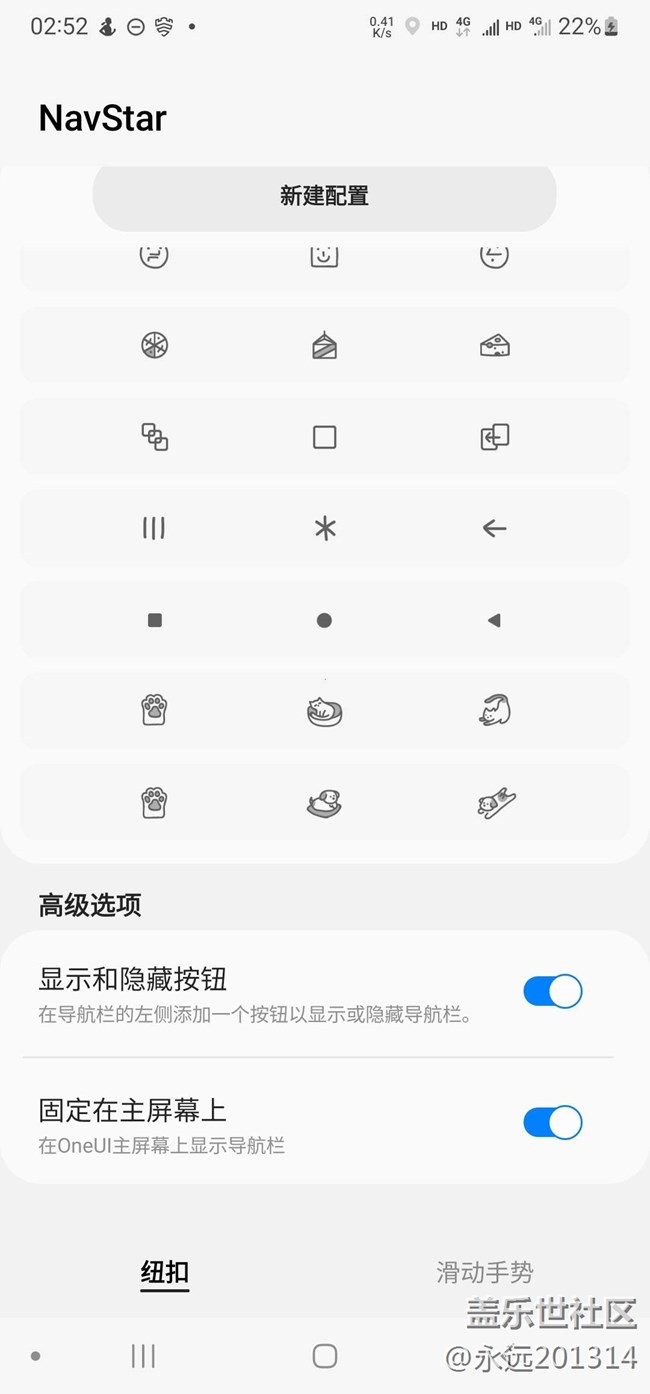Turn off 显示和隐藏按钮
Image resolution: width=650 pixels, height=1394 pixels.
pos(552,991)
